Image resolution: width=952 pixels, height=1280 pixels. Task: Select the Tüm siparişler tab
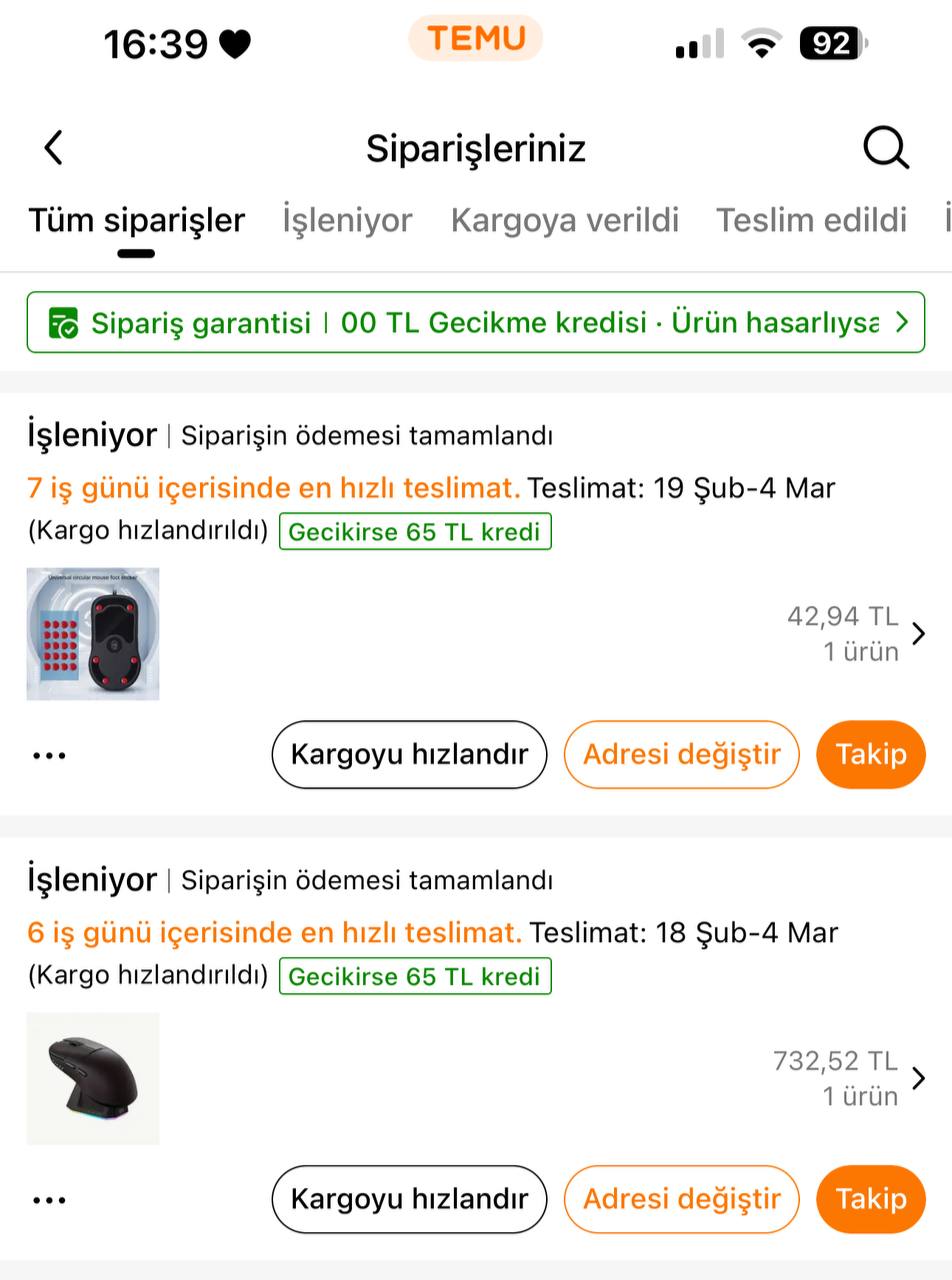tap(136, 220)
